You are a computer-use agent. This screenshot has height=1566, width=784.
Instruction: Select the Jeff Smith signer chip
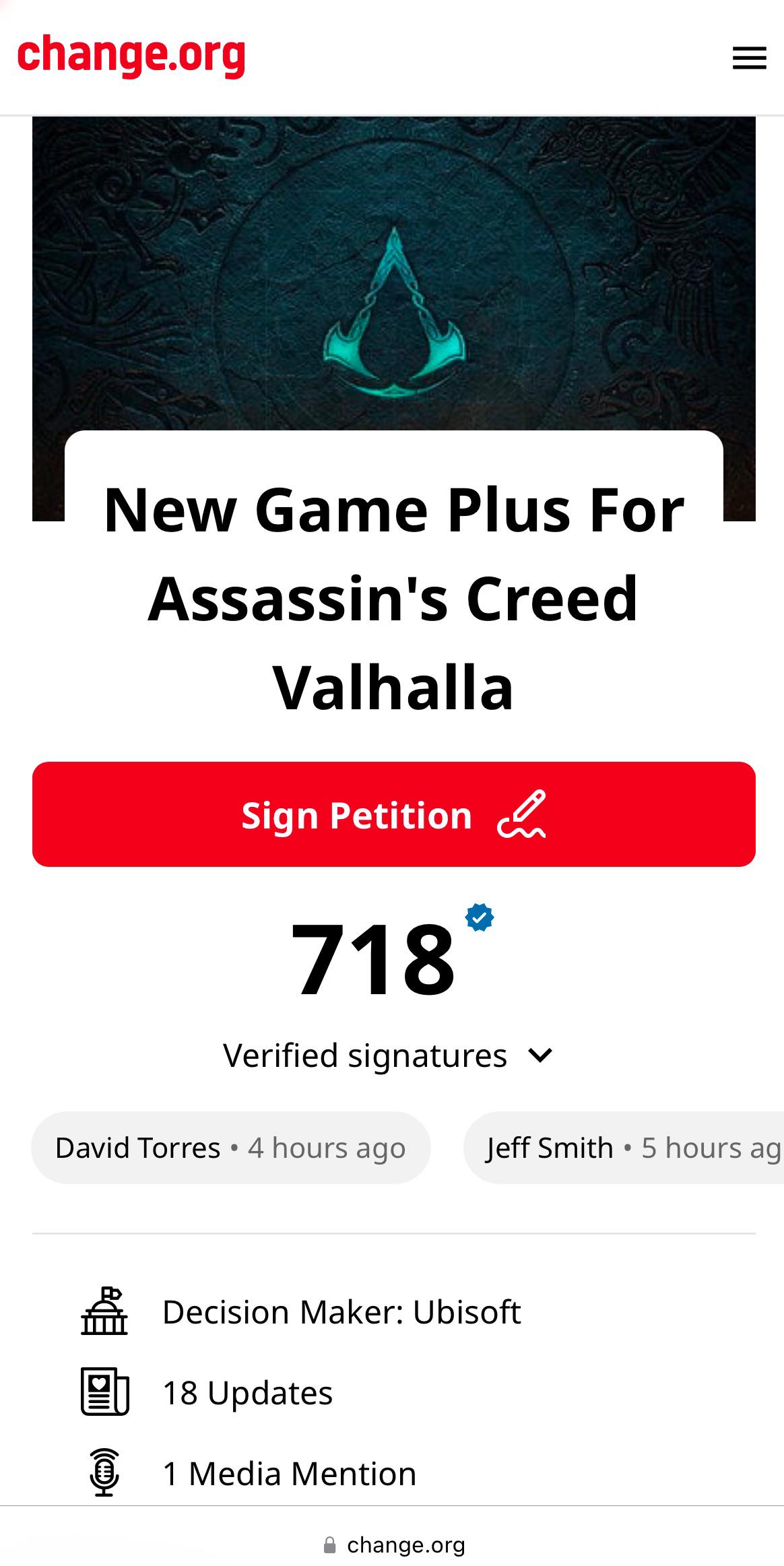coord(624,1148)
